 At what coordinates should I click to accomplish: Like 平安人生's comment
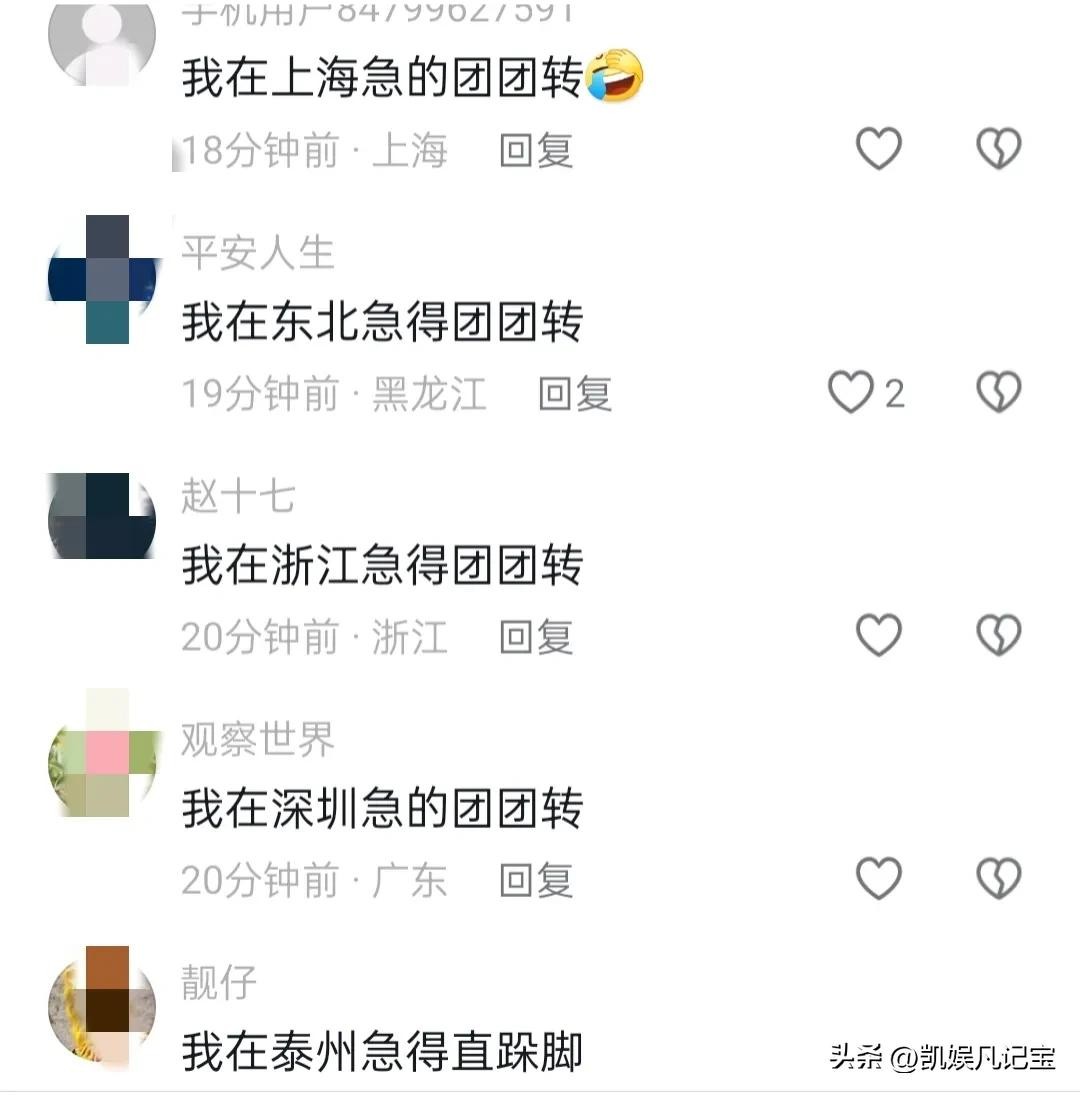click(851, 393)
